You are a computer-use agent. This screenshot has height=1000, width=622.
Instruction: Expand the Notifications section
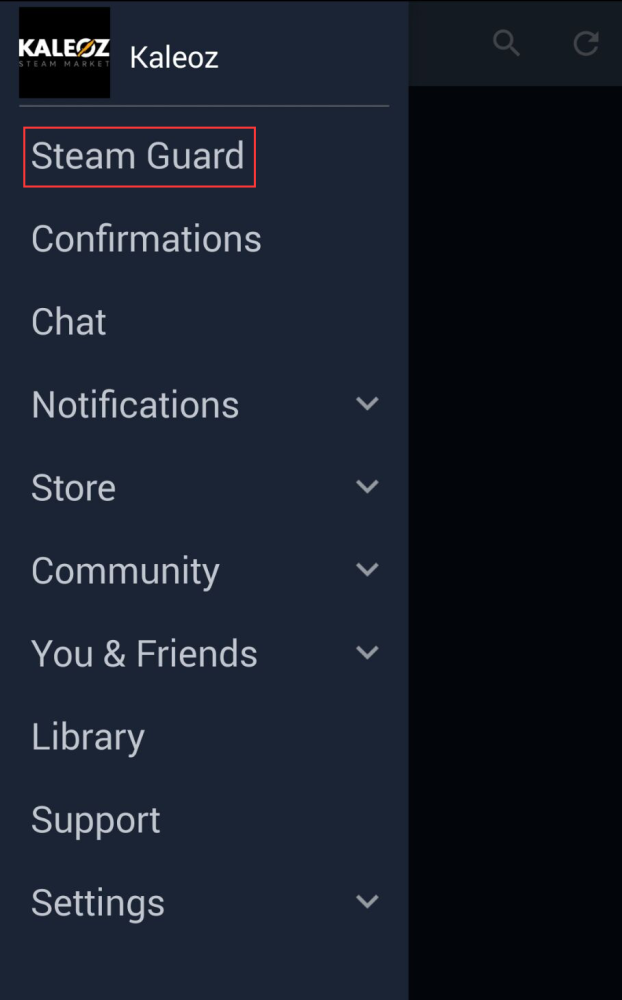[367, 404]
